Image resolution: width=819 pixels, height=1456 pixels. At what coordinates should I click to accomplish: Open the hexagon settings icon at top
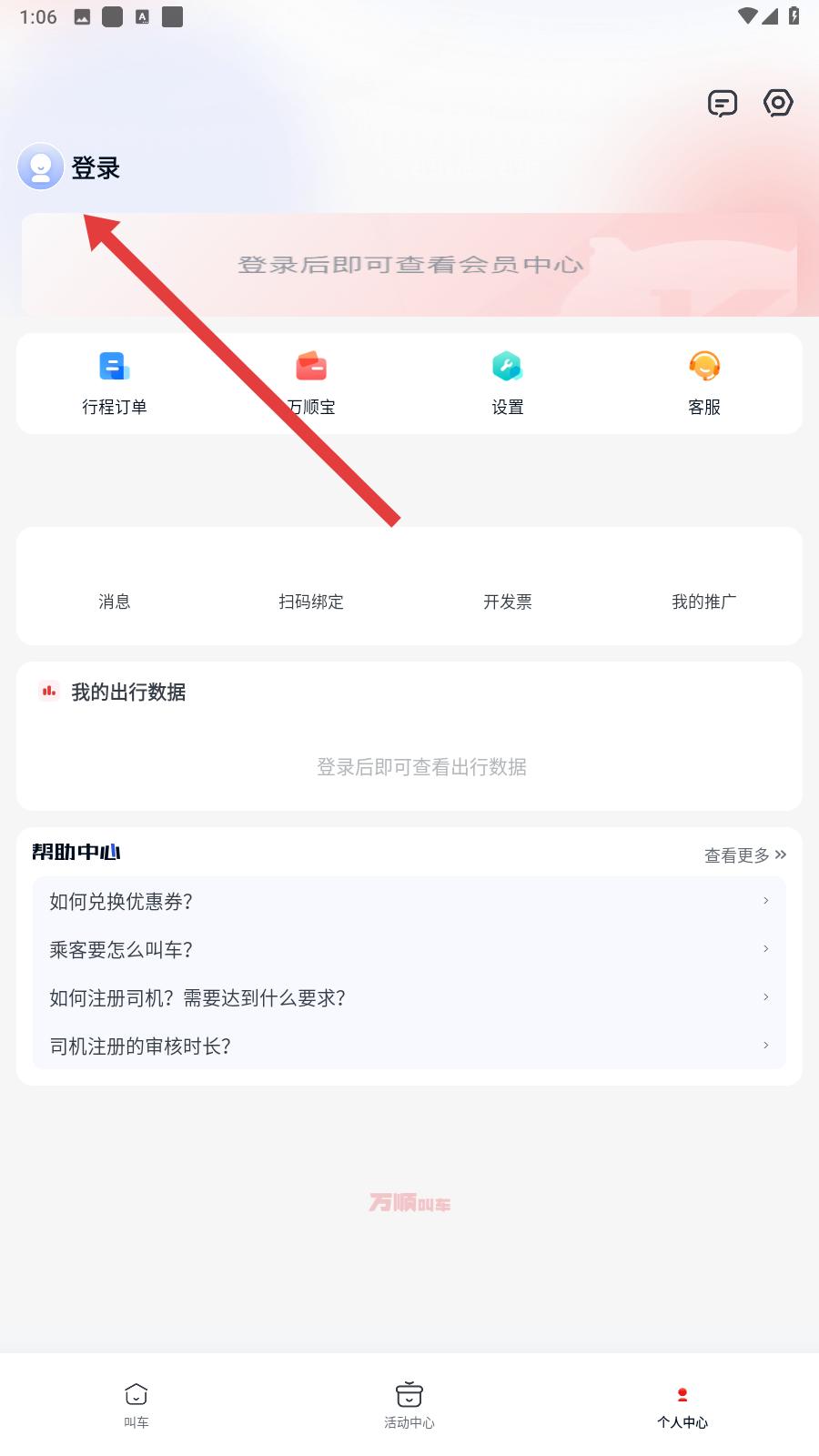pos(778,103)
